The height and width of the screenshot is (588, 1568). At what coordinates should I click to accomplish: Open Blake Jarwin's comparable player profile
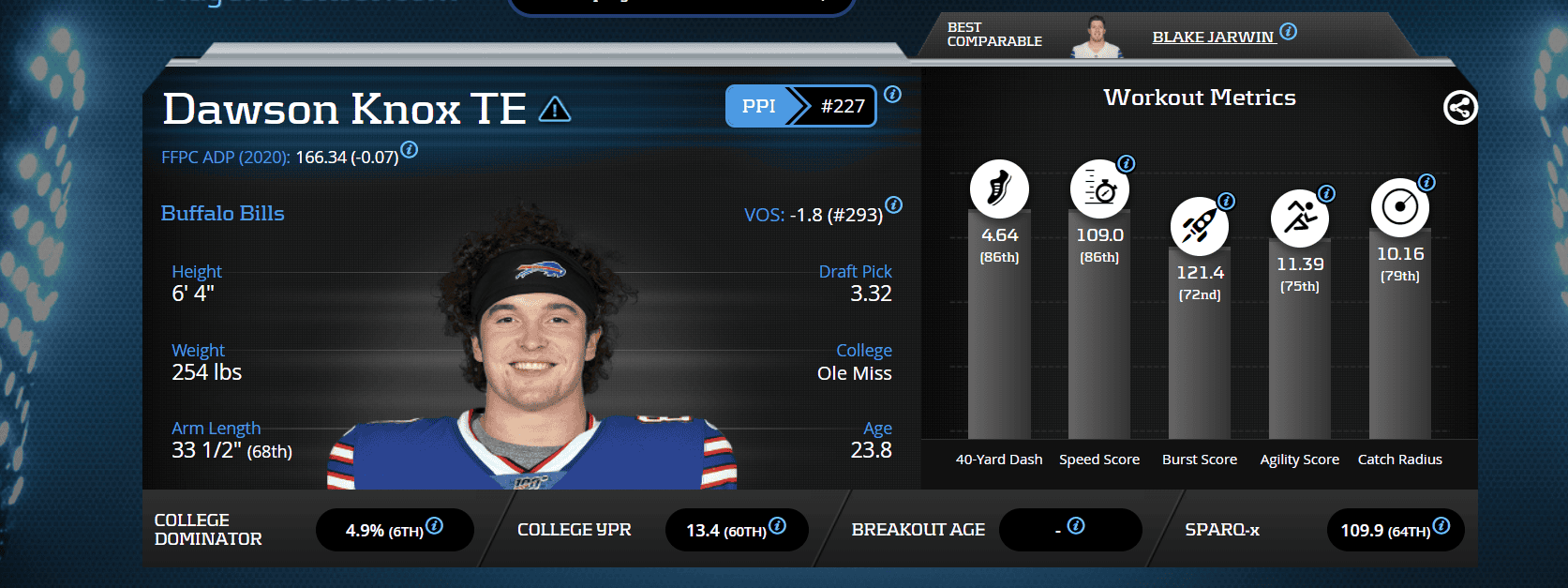(1213, 38)
